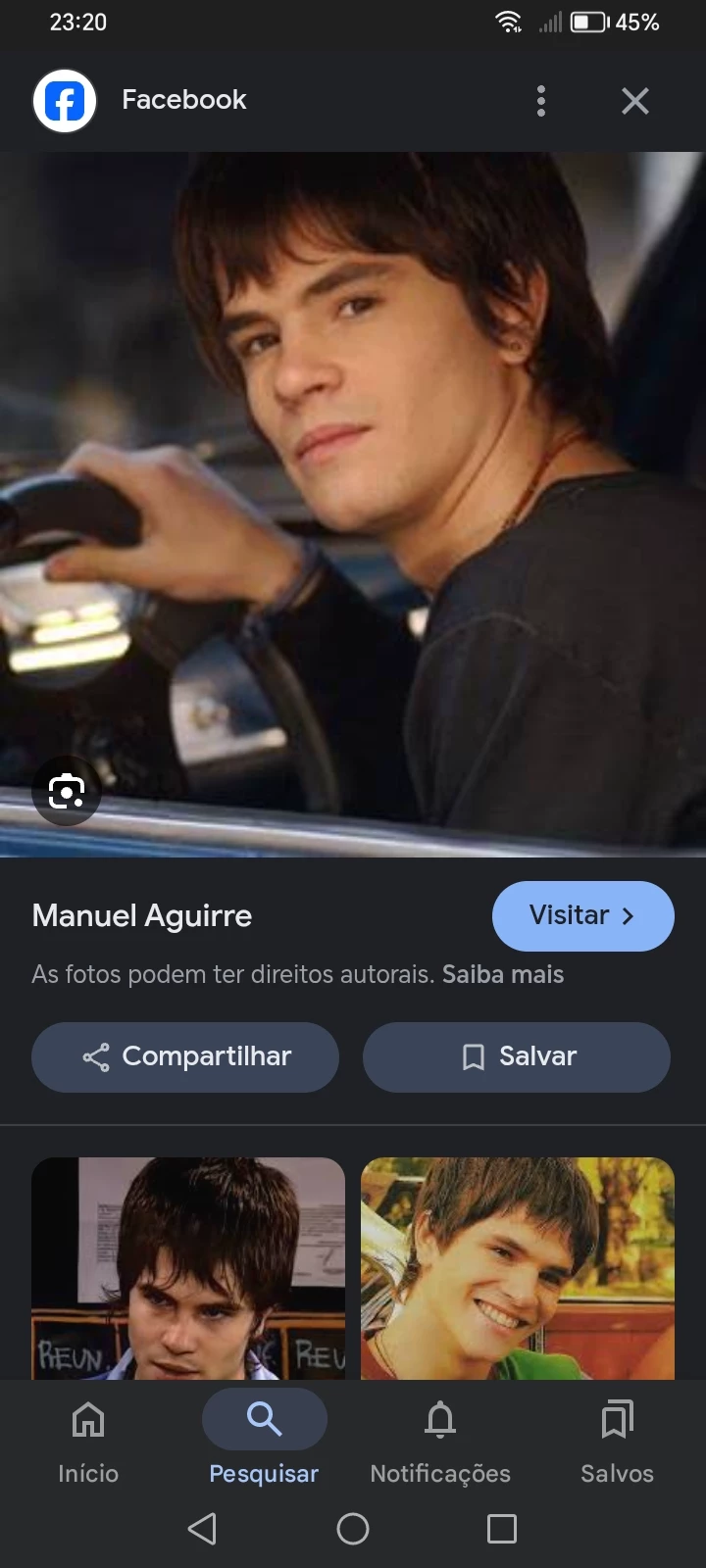The height and width of the screenshot is (1568, 706).
Task: Tap the Visitar button
Action: 582,916
